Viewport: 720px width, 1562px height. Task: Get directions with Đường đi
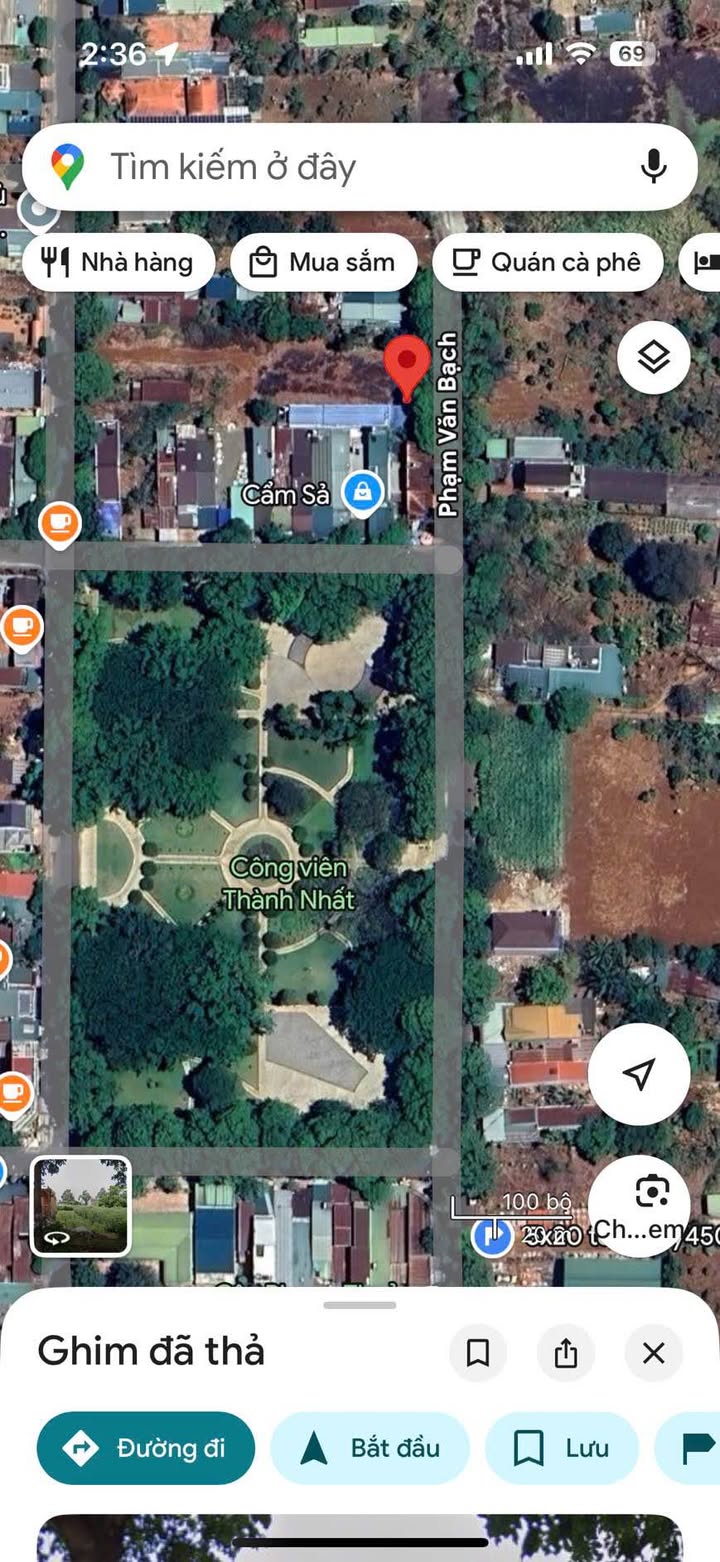[146, 1448]
